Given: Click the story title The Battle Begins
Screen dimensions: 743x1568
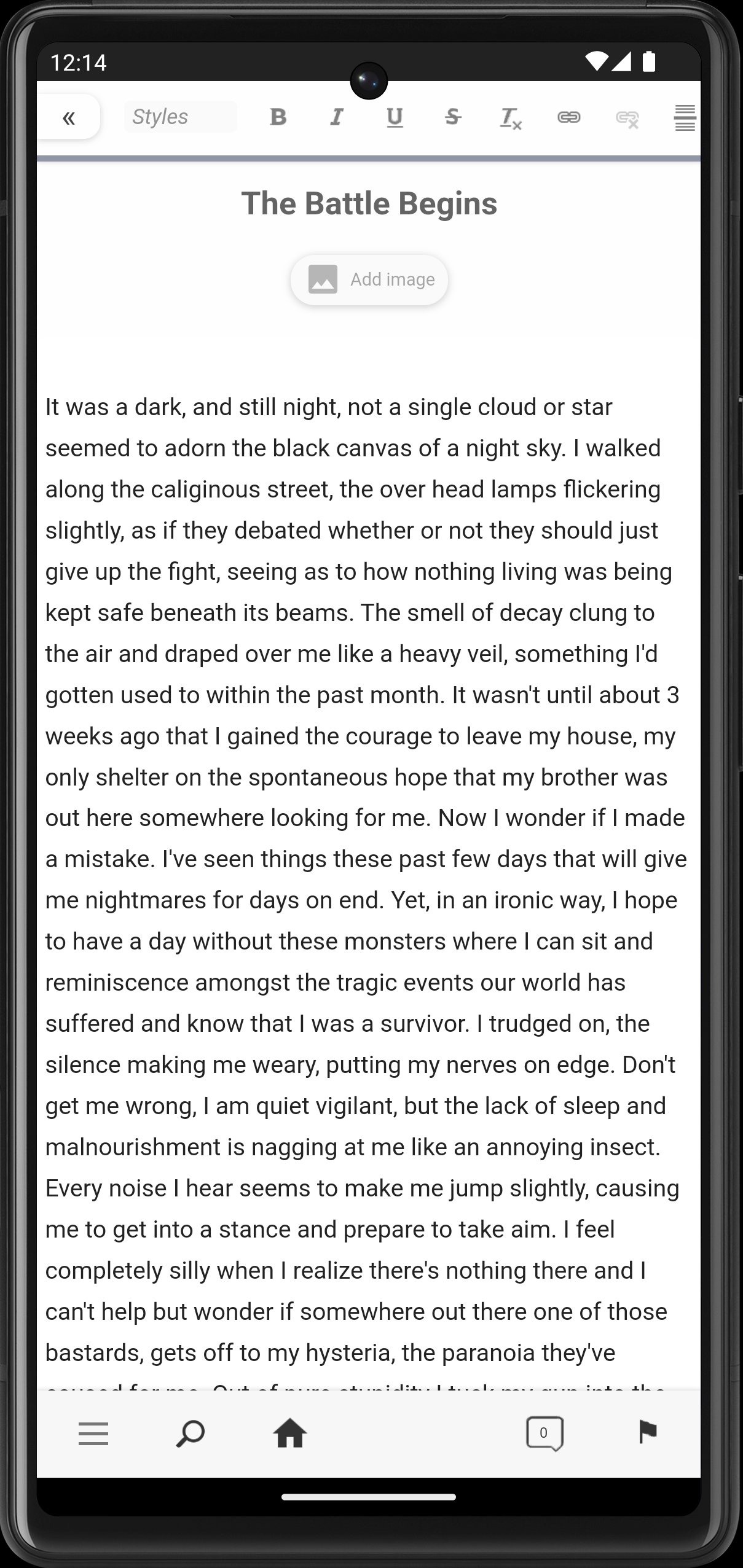Looking at the screenshot, I should pyautogui.click(x=369, y=204).
